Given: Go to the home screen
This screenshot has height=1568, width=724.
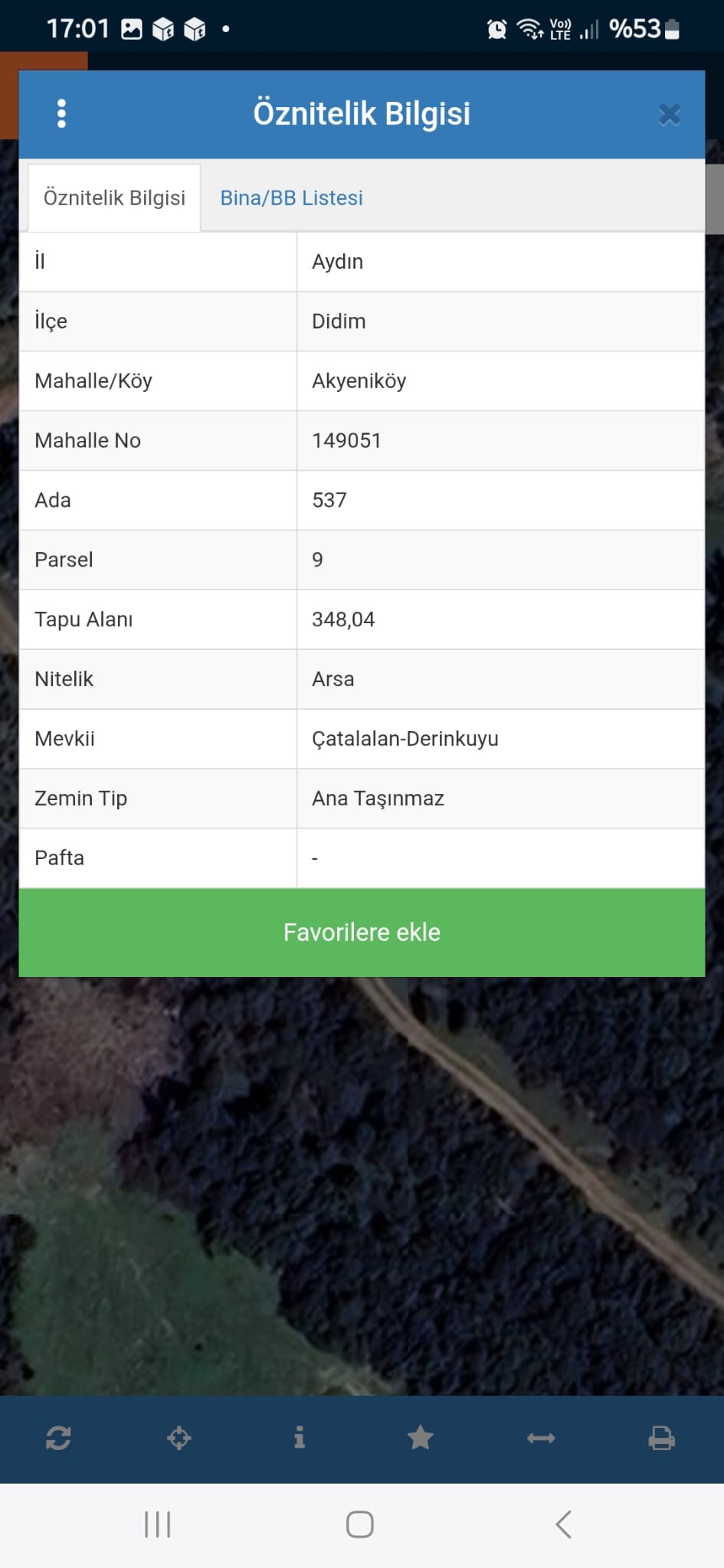Looking at the screenshot, I should pyautogui.click(x=360, y=1524).
